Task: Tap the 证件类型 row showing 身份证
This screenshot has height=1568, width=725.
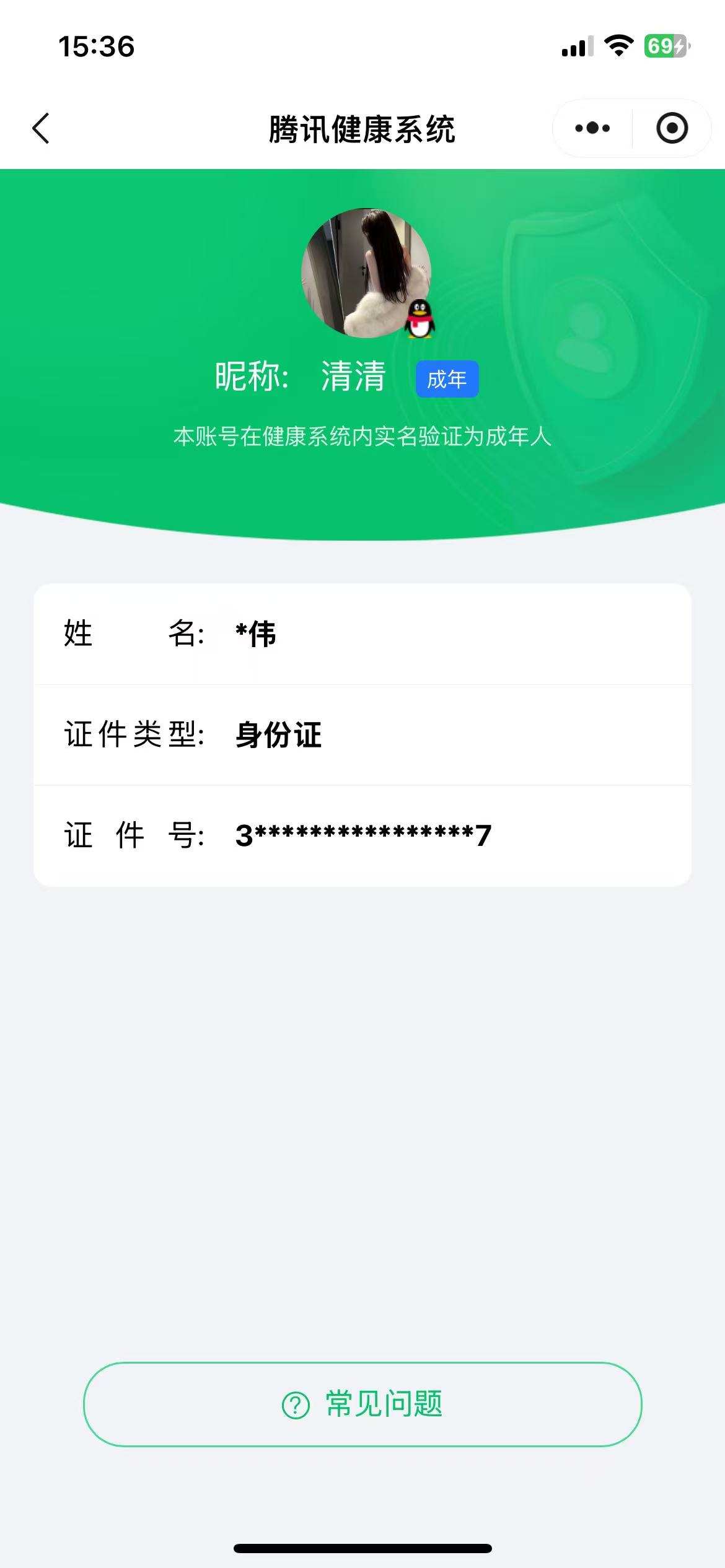Action: pos(362,734)
